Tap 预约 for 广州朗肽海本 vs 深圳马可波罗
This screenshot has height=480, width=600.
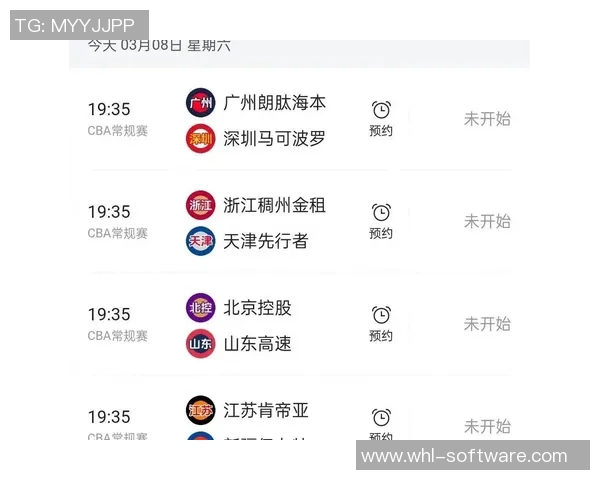coord(381,117)
